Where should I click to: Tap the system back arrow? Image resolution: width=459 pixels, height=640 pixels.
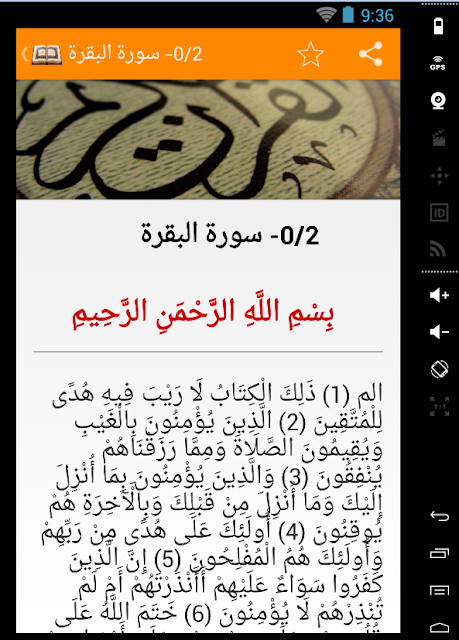tap(439, 516)
